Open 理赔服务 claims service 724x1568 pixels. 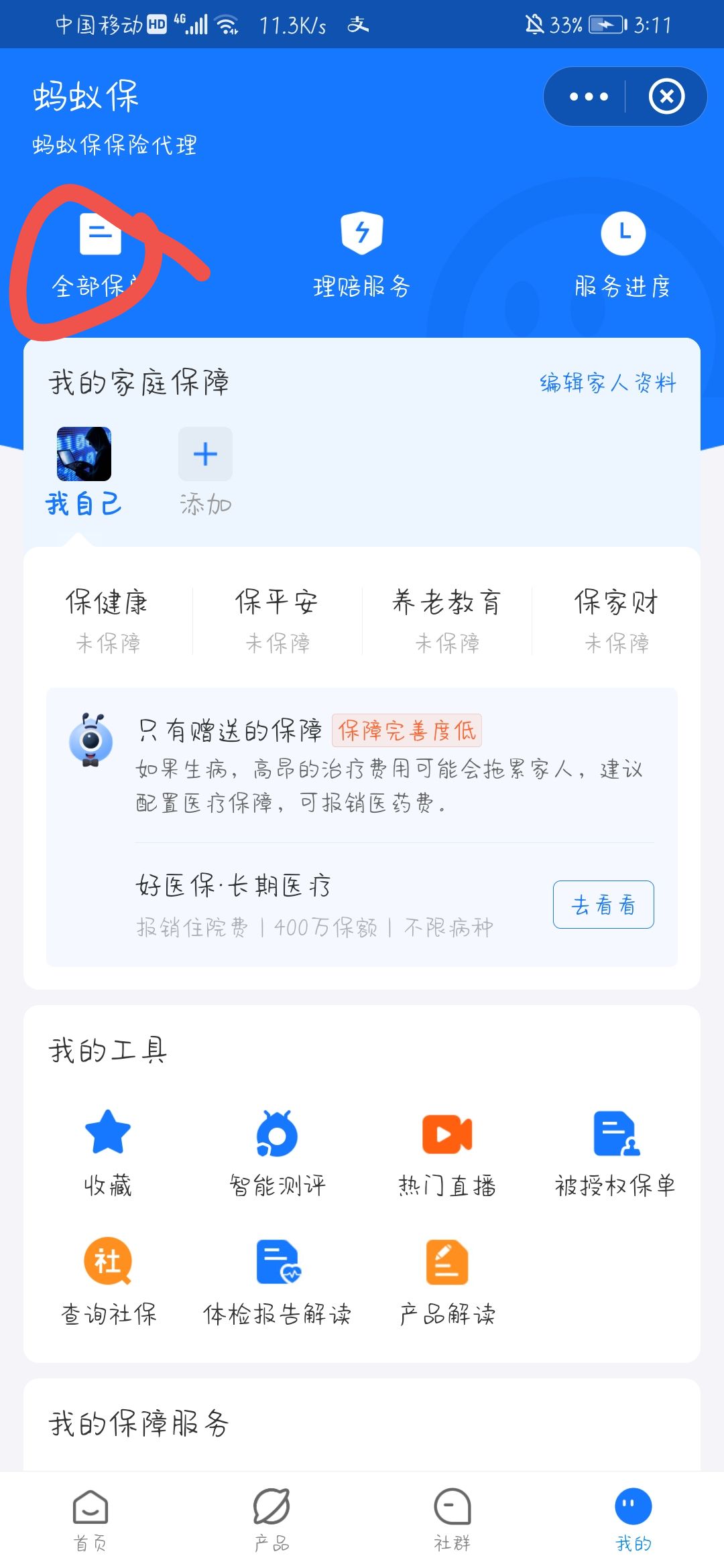coord(362,256)
